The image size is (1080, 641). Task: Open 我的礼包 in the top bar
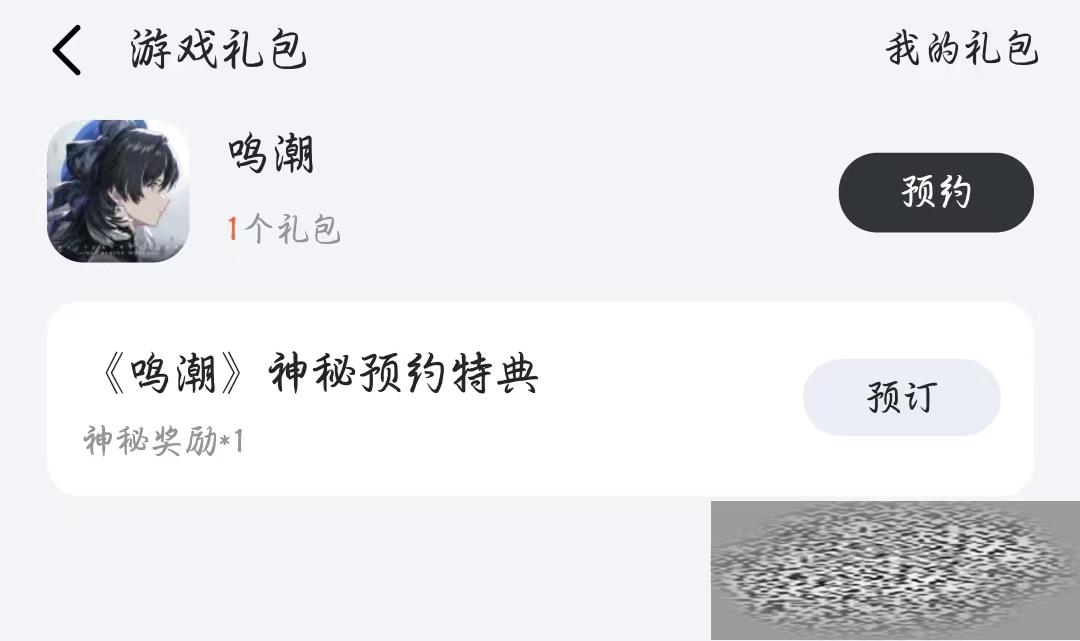coord(961,49)
